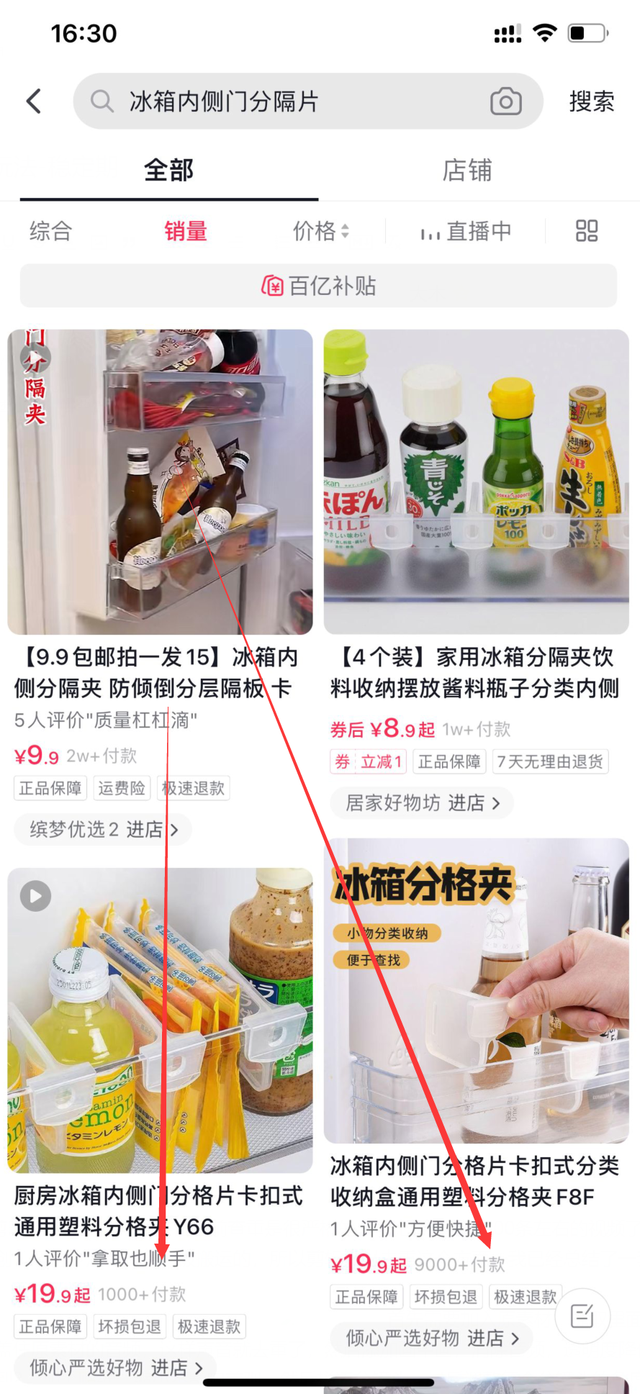Sort results by 综合
The image size is (640, 1394).
(x=51, y=232)
